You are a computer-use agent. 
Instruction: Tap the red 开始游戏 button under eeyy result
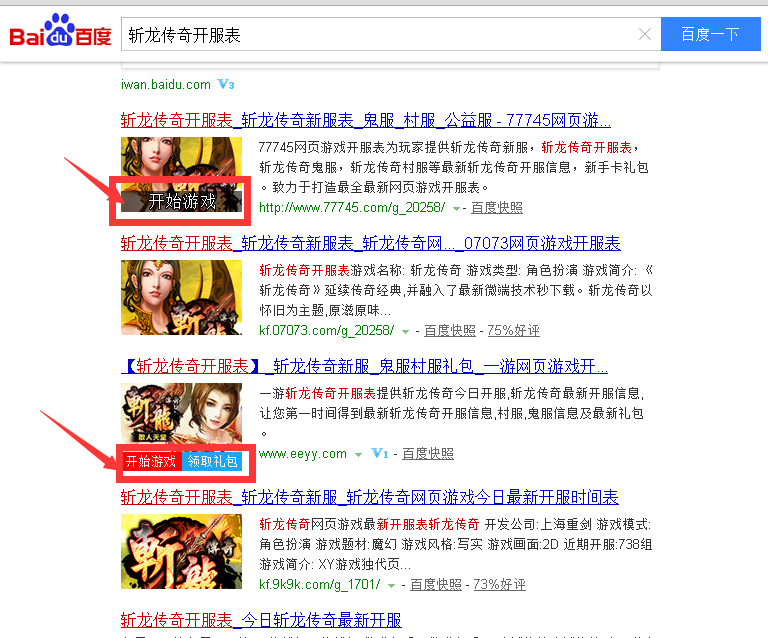(151, 461)
